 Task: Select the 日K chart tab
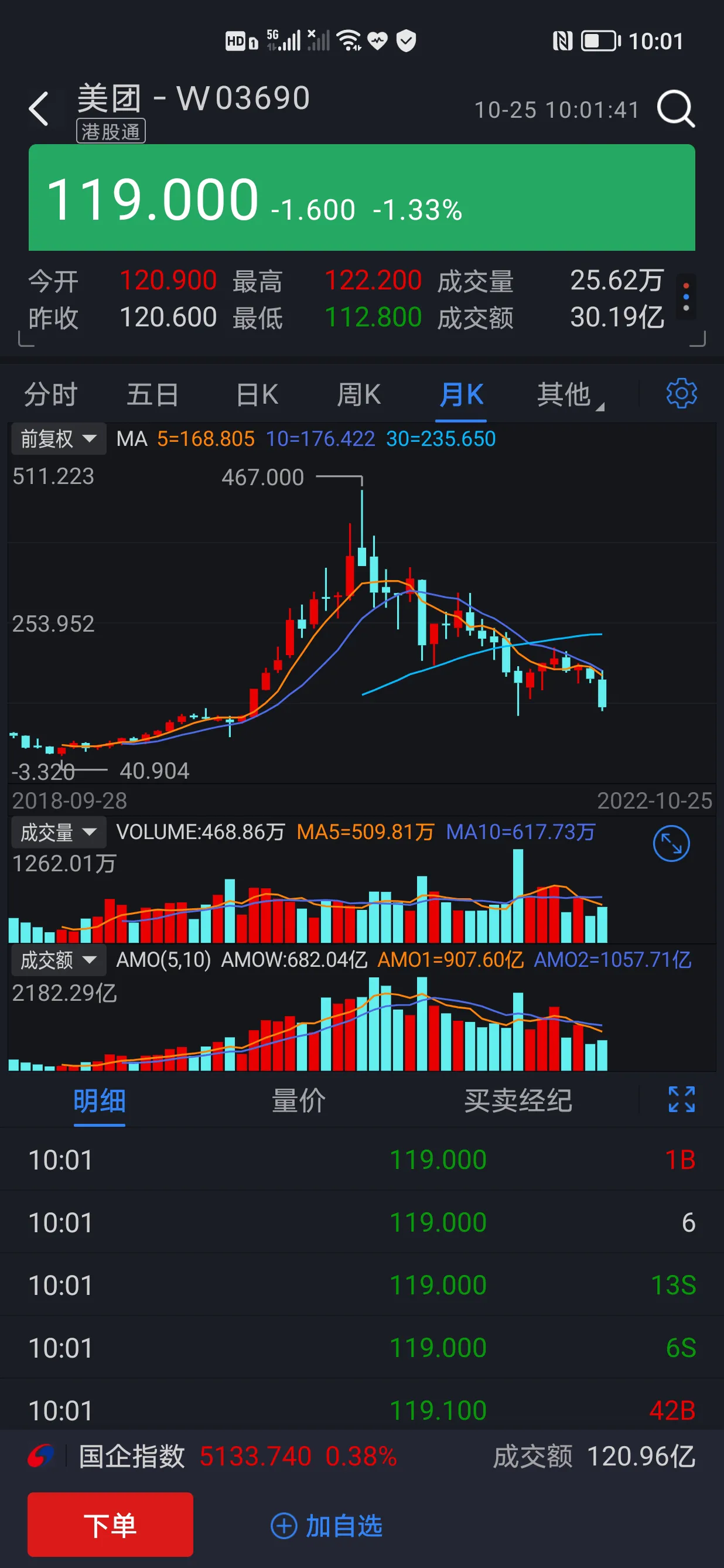point(257,394)
